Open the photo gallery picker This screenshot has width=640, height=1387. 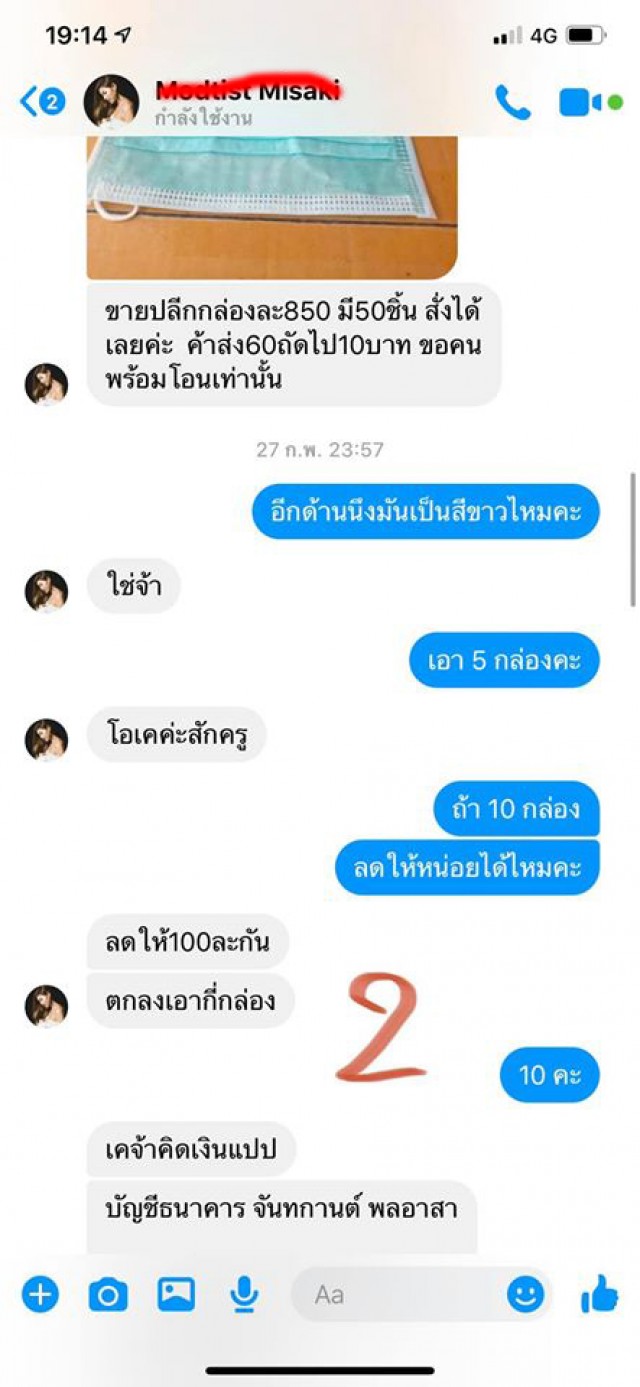176,1296
